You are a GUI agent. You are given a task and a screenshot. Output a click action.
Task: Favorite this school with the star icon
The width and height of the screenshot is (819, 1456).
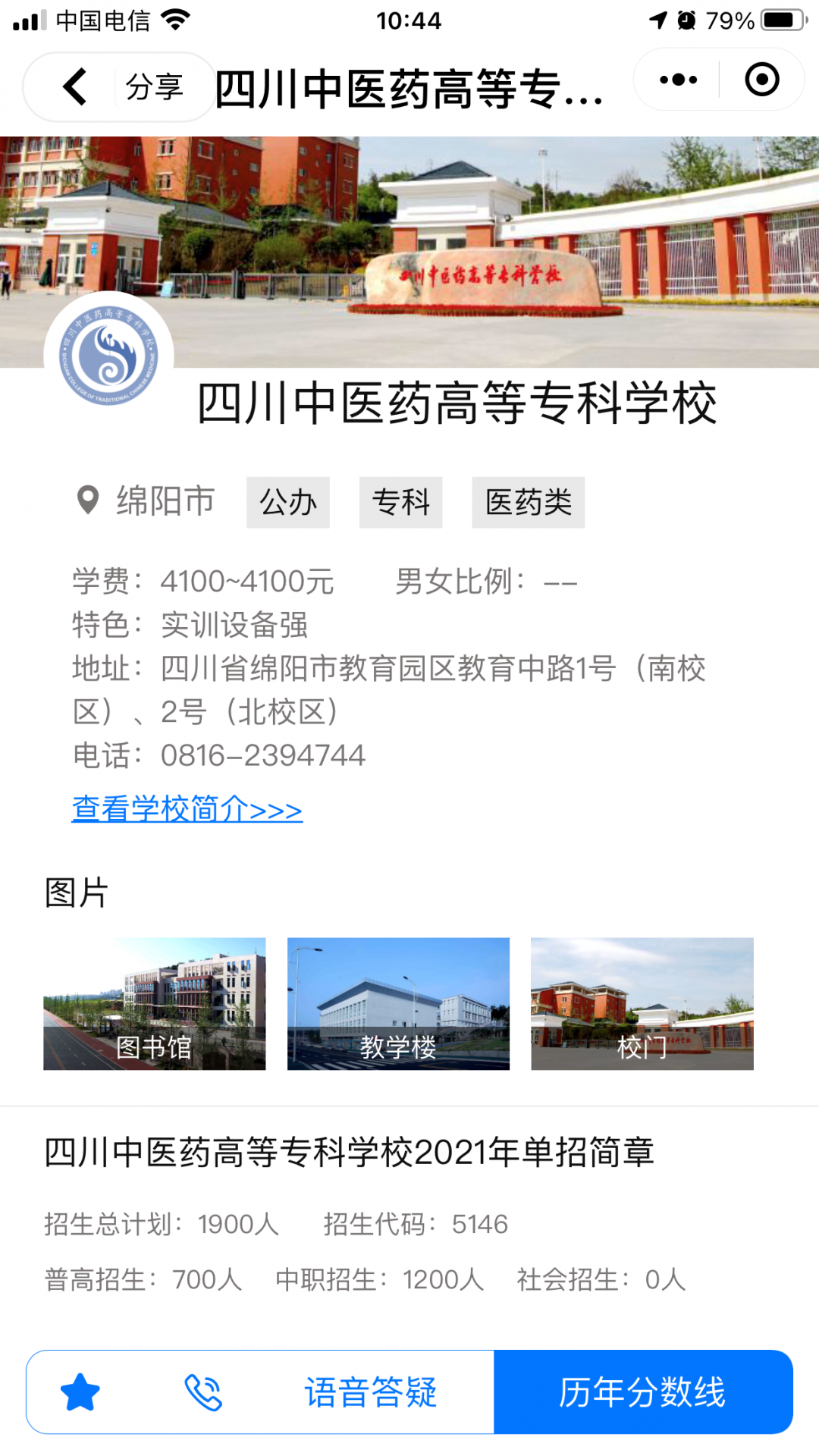click(x=80, y=1392)
